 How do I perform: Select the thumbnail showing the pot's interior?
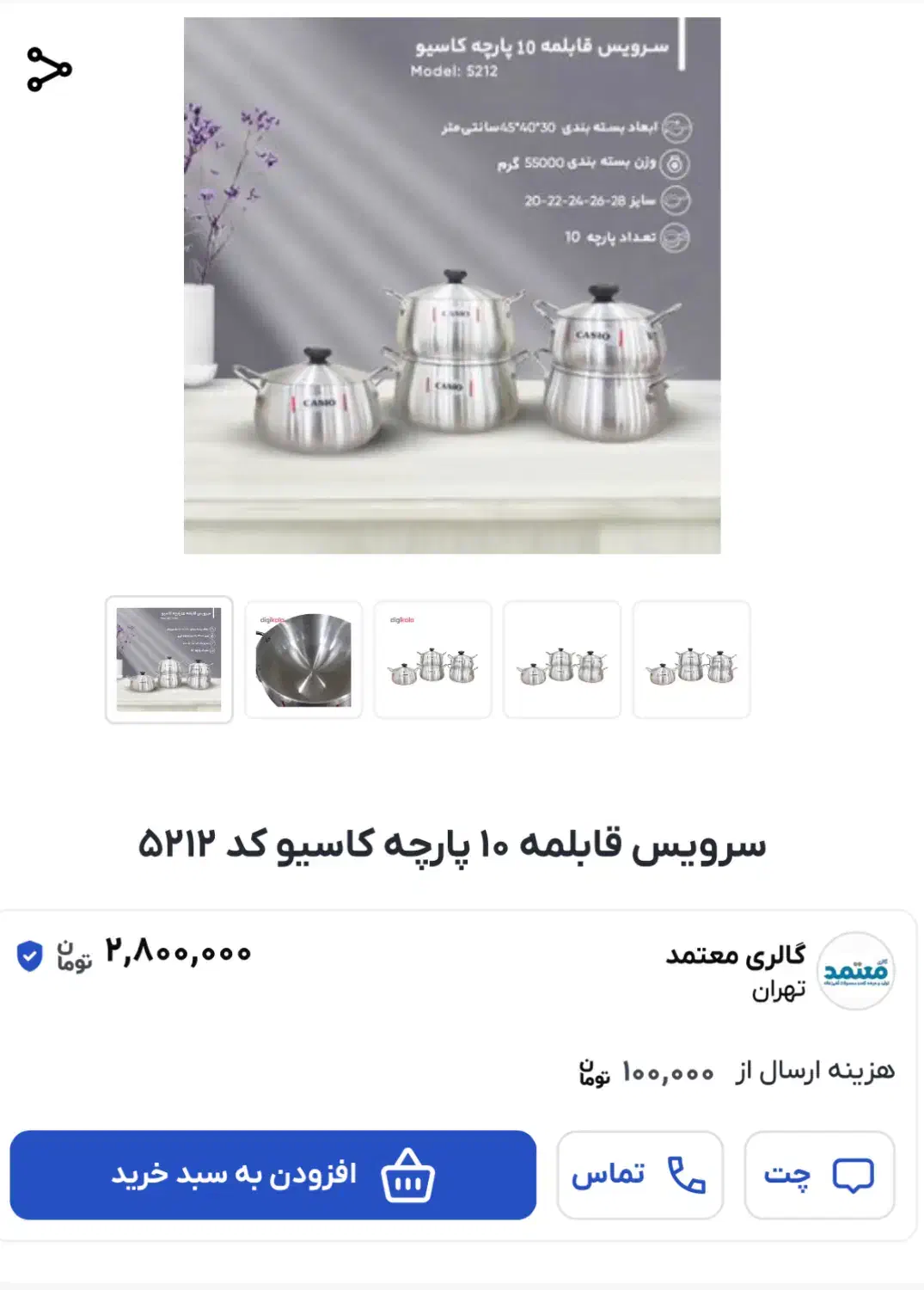tap(303, 660)
